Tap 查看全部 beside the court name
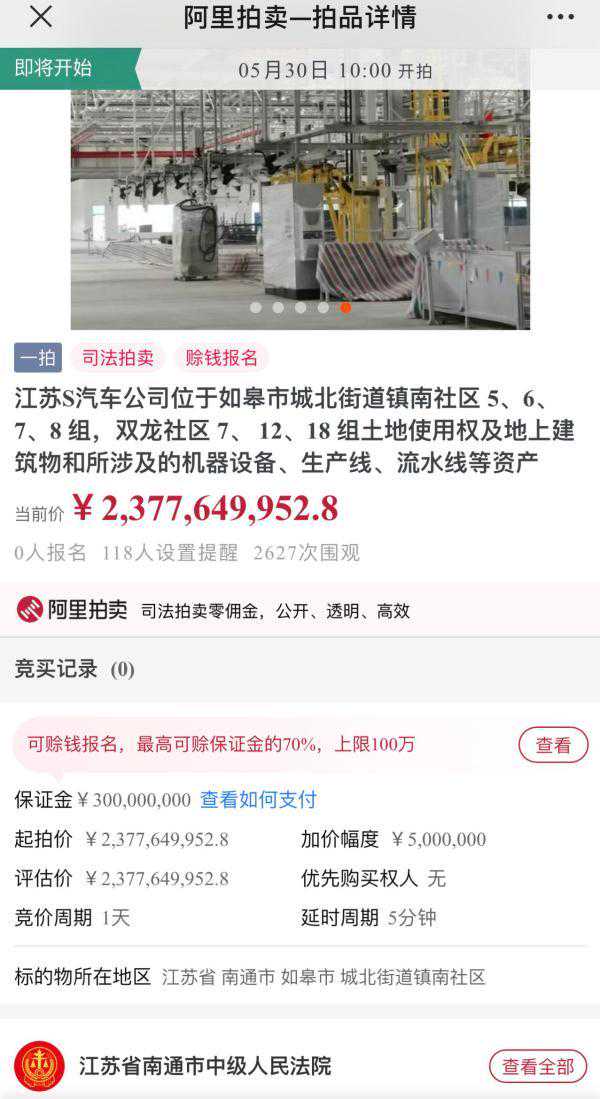 pos(537,1067)
